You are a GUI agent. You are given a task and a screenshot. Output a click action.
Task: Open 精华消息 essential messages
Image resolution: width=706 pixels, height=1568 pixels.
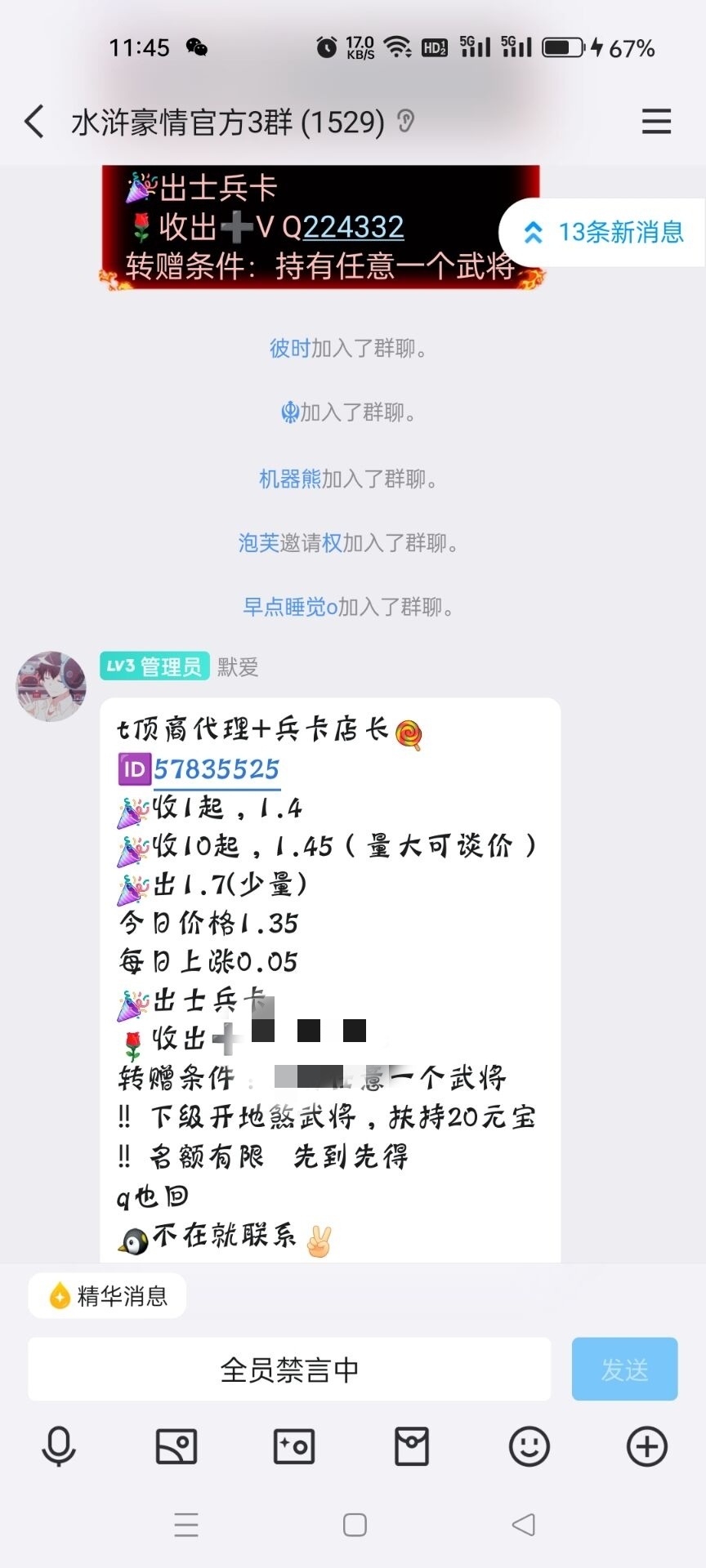pos(107,1296)
